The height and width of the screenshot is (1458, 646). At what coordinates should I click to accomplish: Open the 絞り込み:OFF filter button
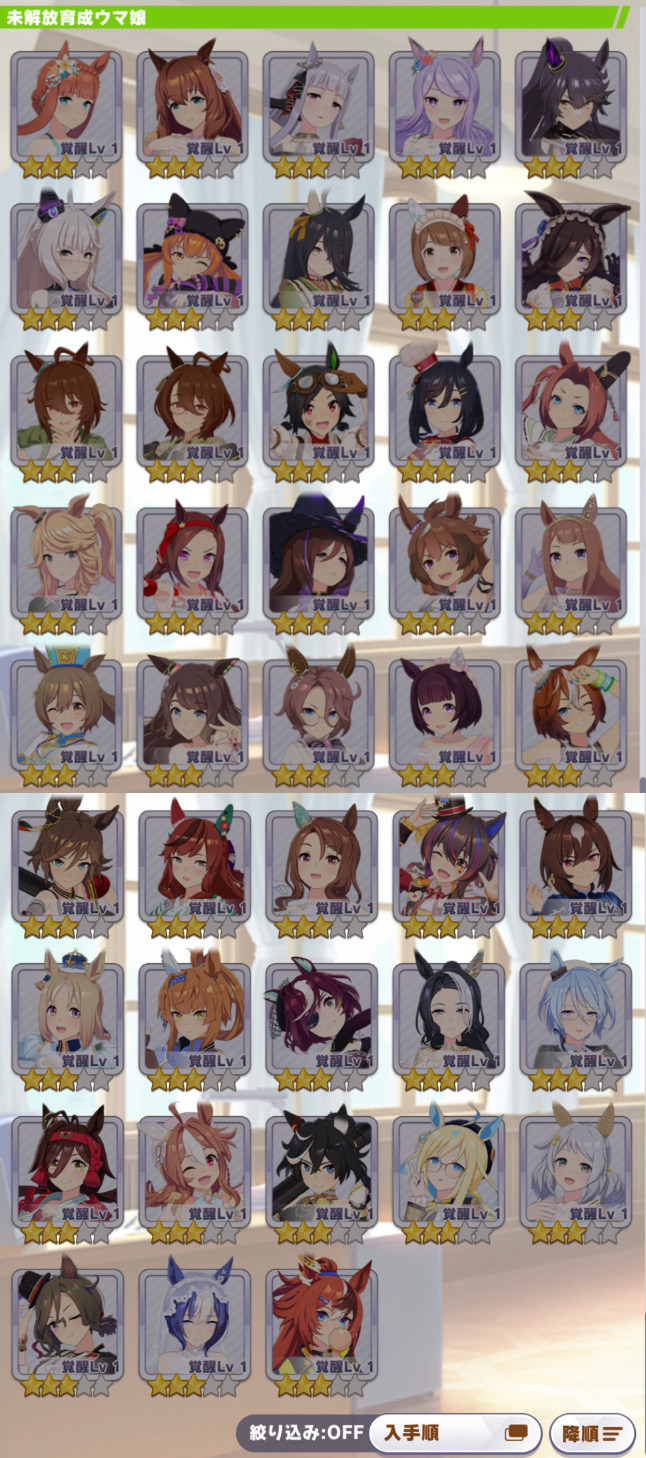tap(303, 1432)
